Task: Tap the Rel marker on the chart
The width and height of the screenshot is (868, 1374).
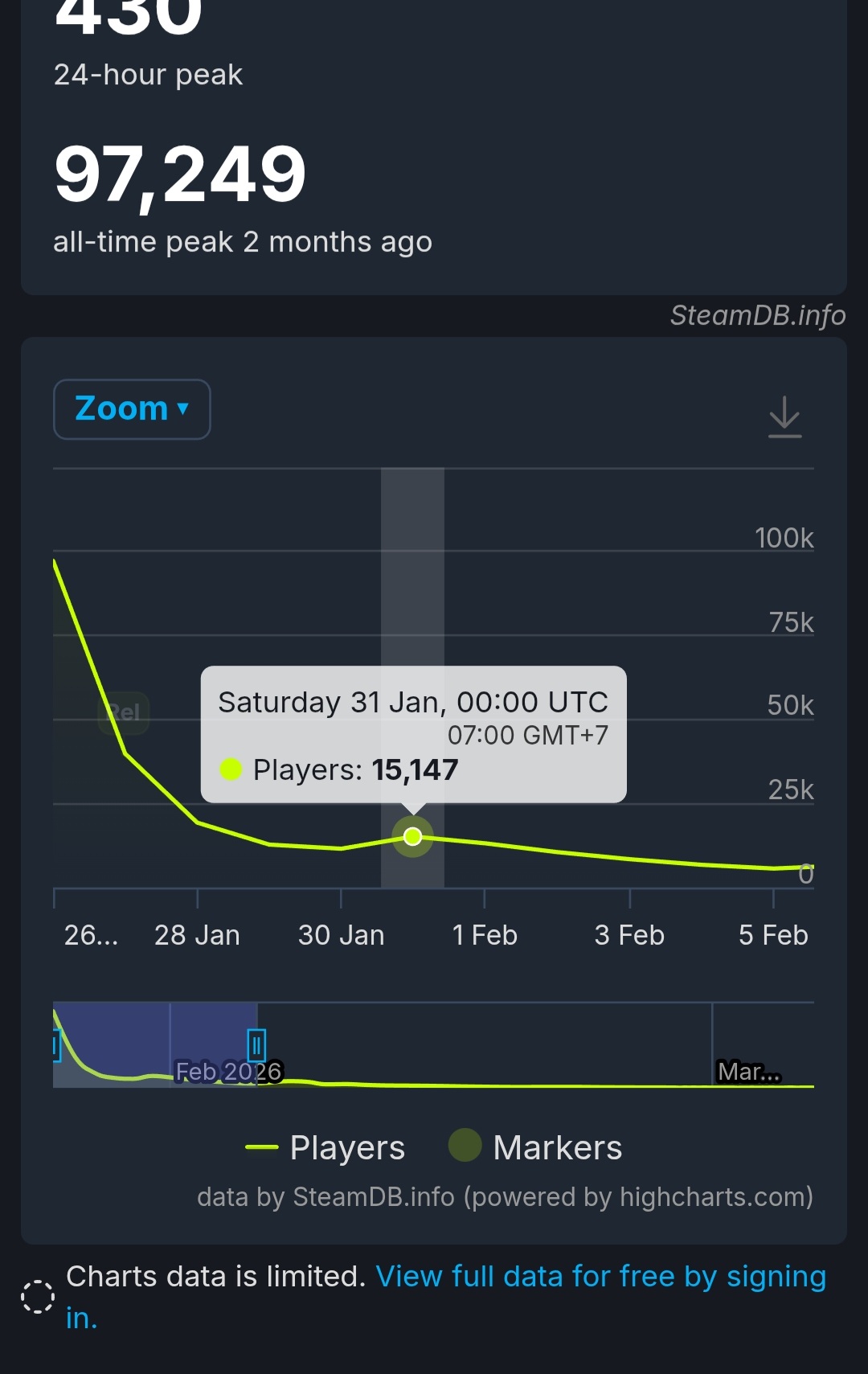Action: coord(124,712)
